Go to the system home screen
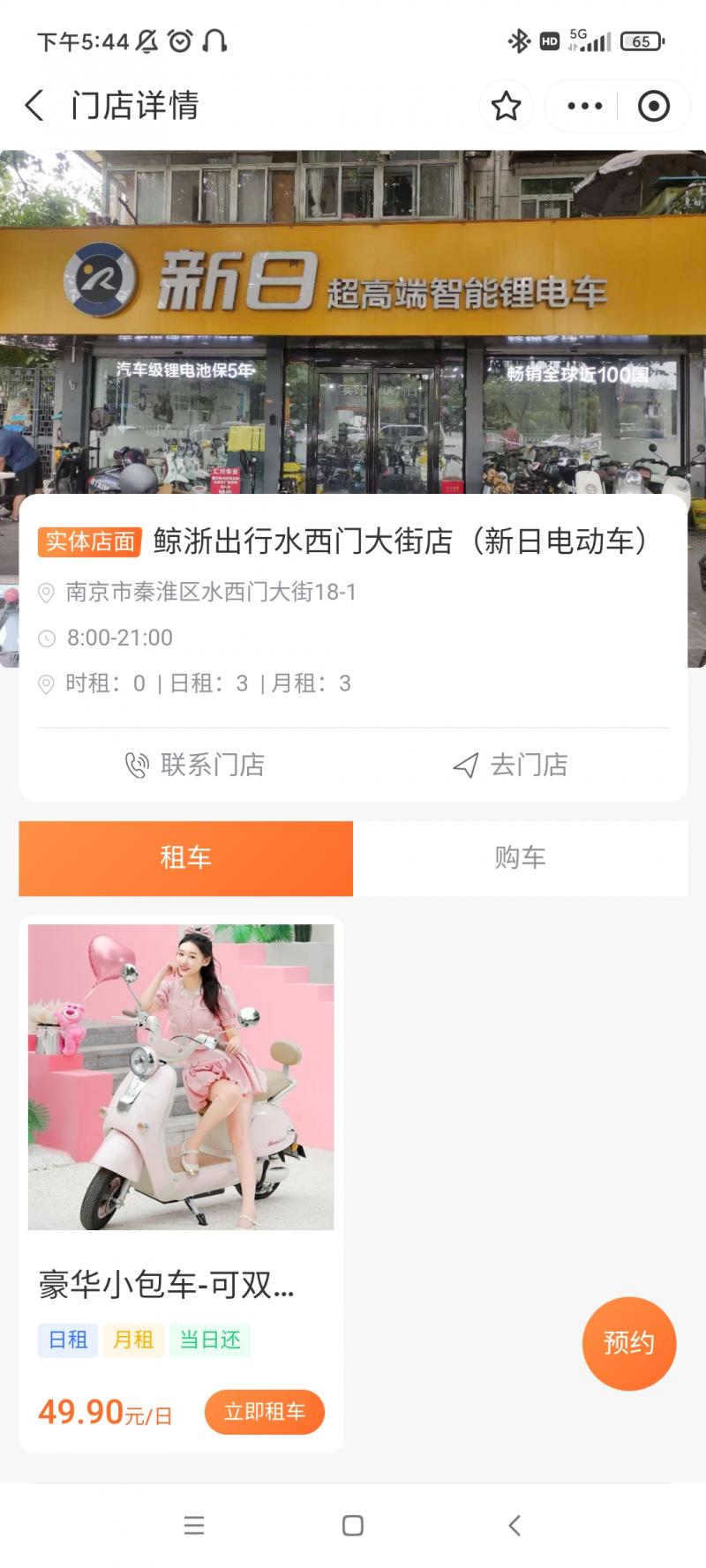This screenshot has height=1568, width=706. 353,1526
